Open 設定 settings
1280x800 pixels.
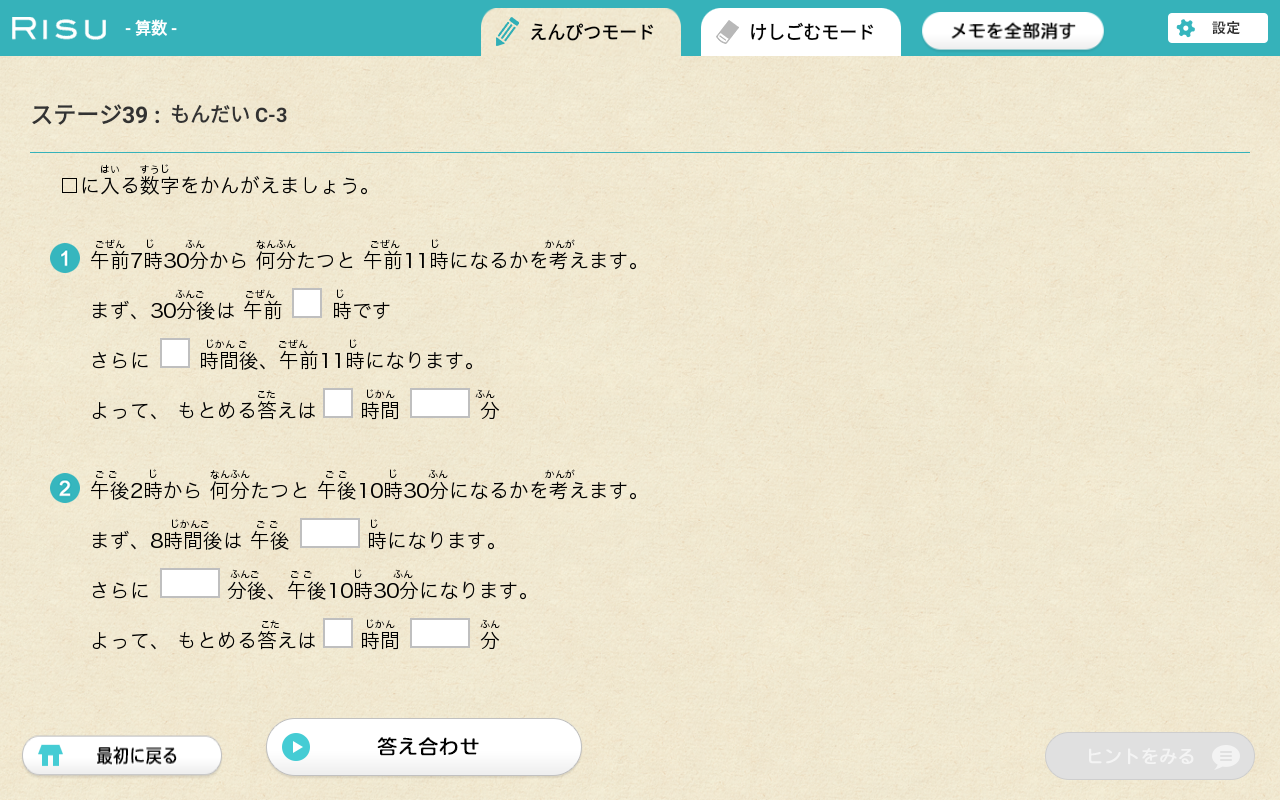click(x=1217, y=28)
